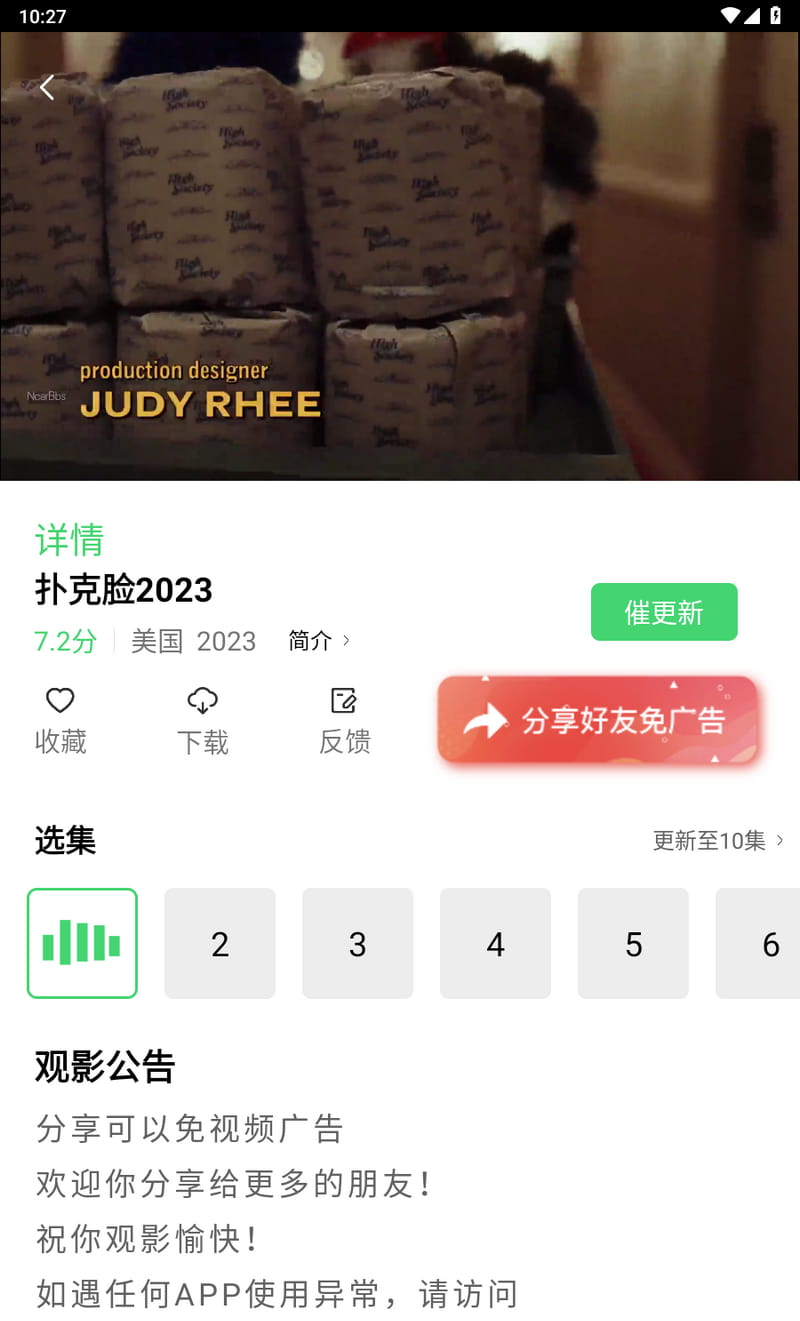Tap the heart icon to favorite 扑克脸2023
Viewport: 800px width, 1321px height.
[x=60, y=700]
